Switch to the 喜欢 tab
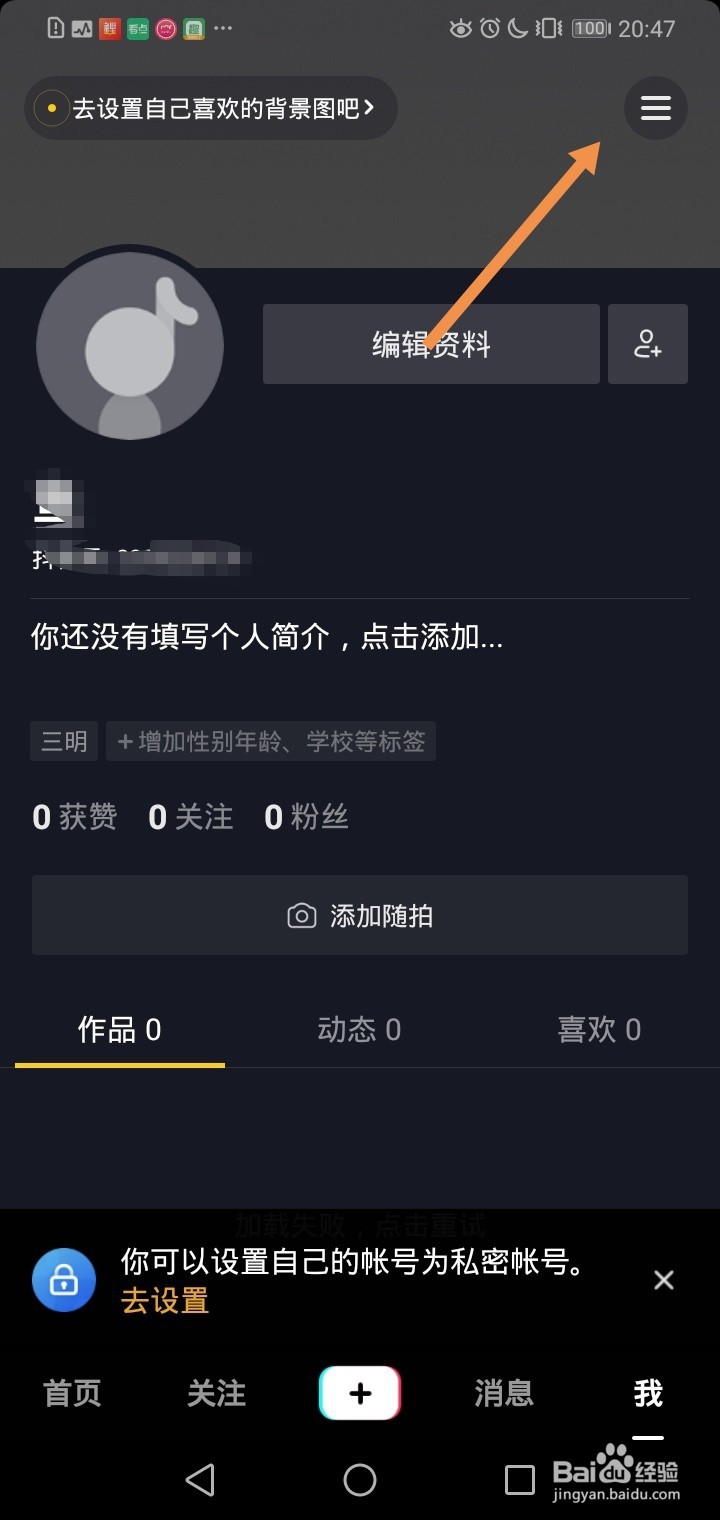720x1520 pixels. tap(598, 1029)
